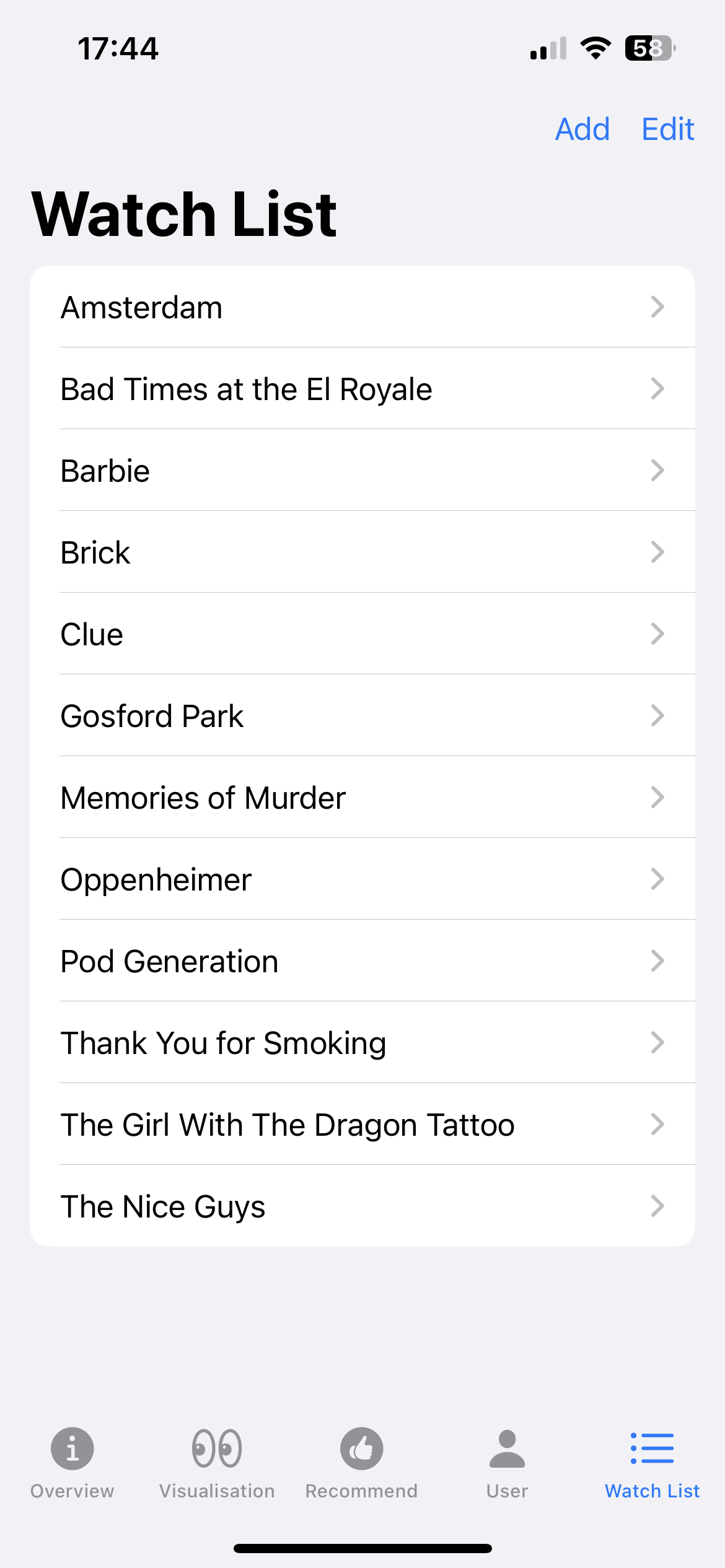Image resolution: width=725 pixels, height=1568 pixels.
Task: Open the Oppenheimer row
Action: tap(362, 879)
